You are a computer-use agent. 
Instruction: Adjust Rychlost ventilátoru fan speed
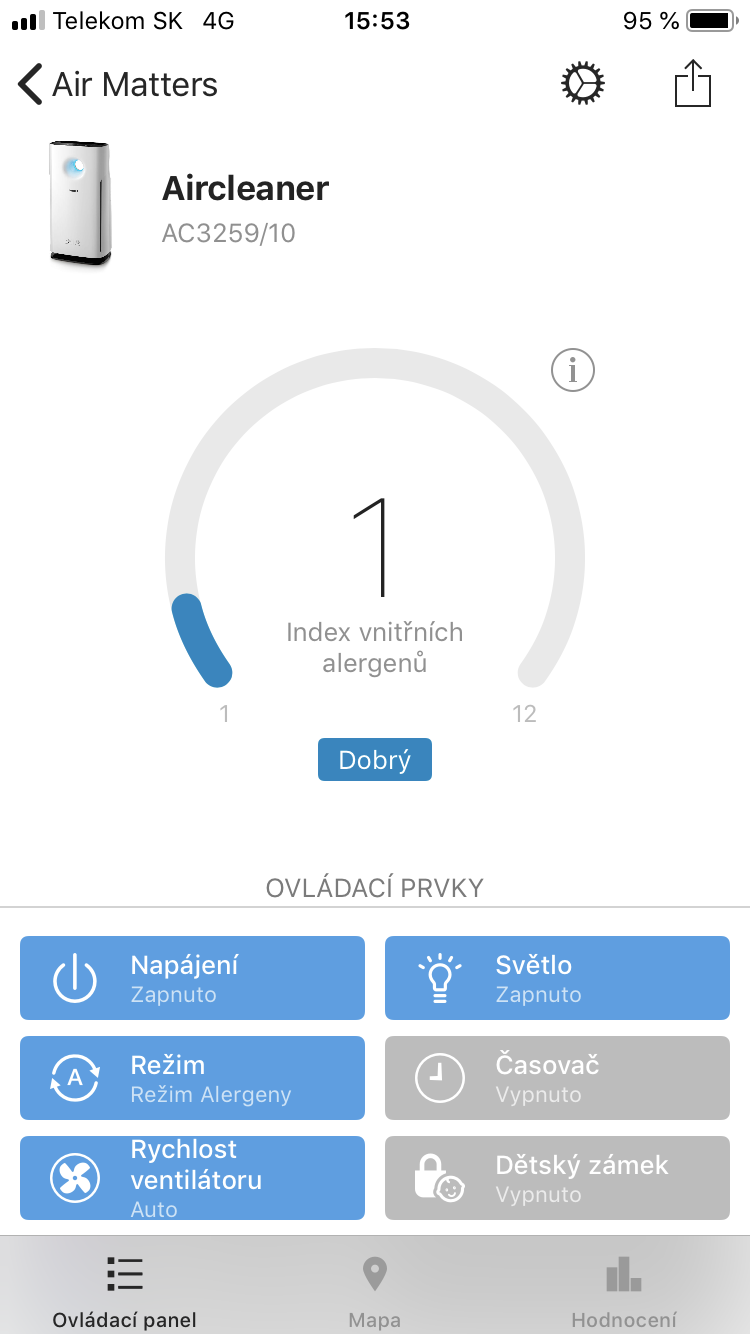click(x=192, y=1178)
